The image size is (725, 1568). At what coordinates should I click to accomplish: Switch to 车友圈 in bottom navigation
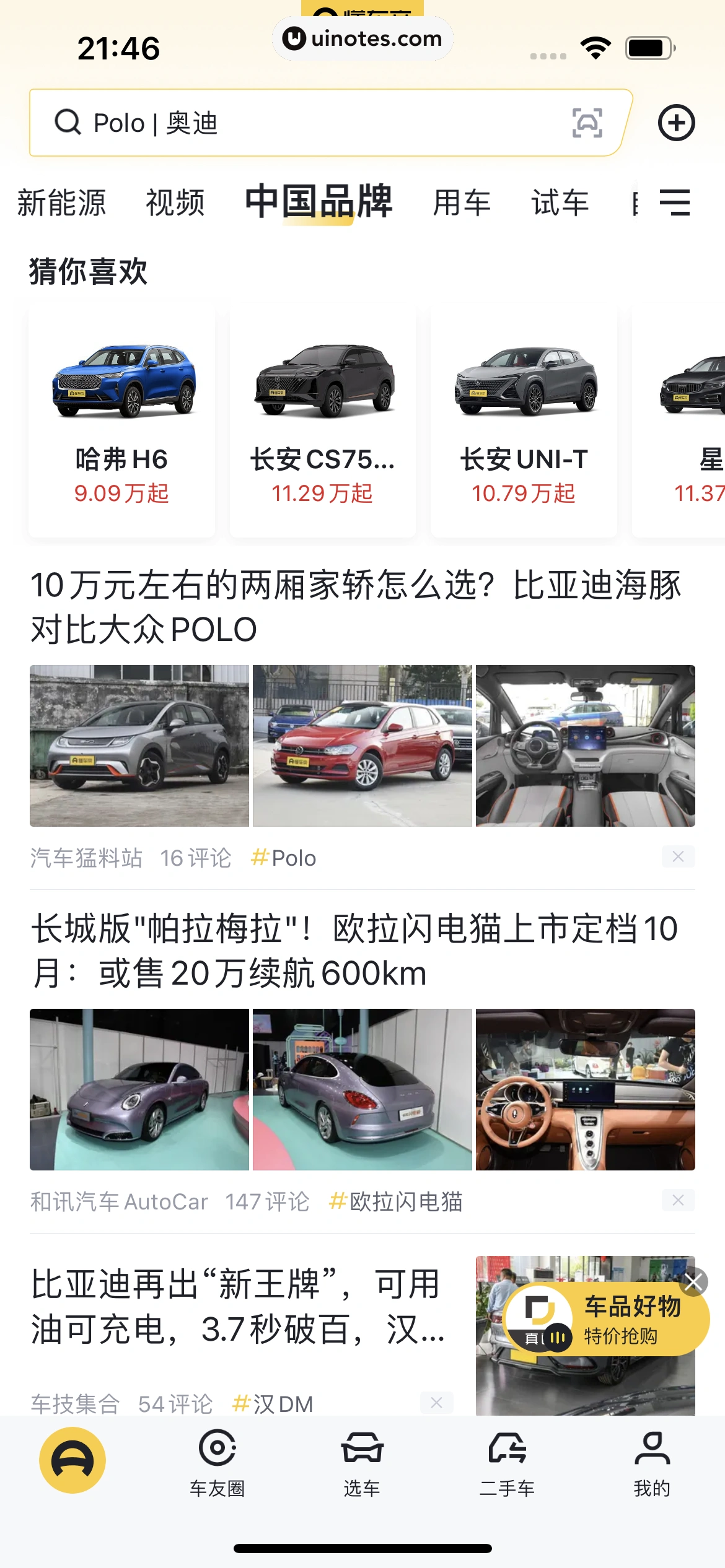[x=217, y=1461]
